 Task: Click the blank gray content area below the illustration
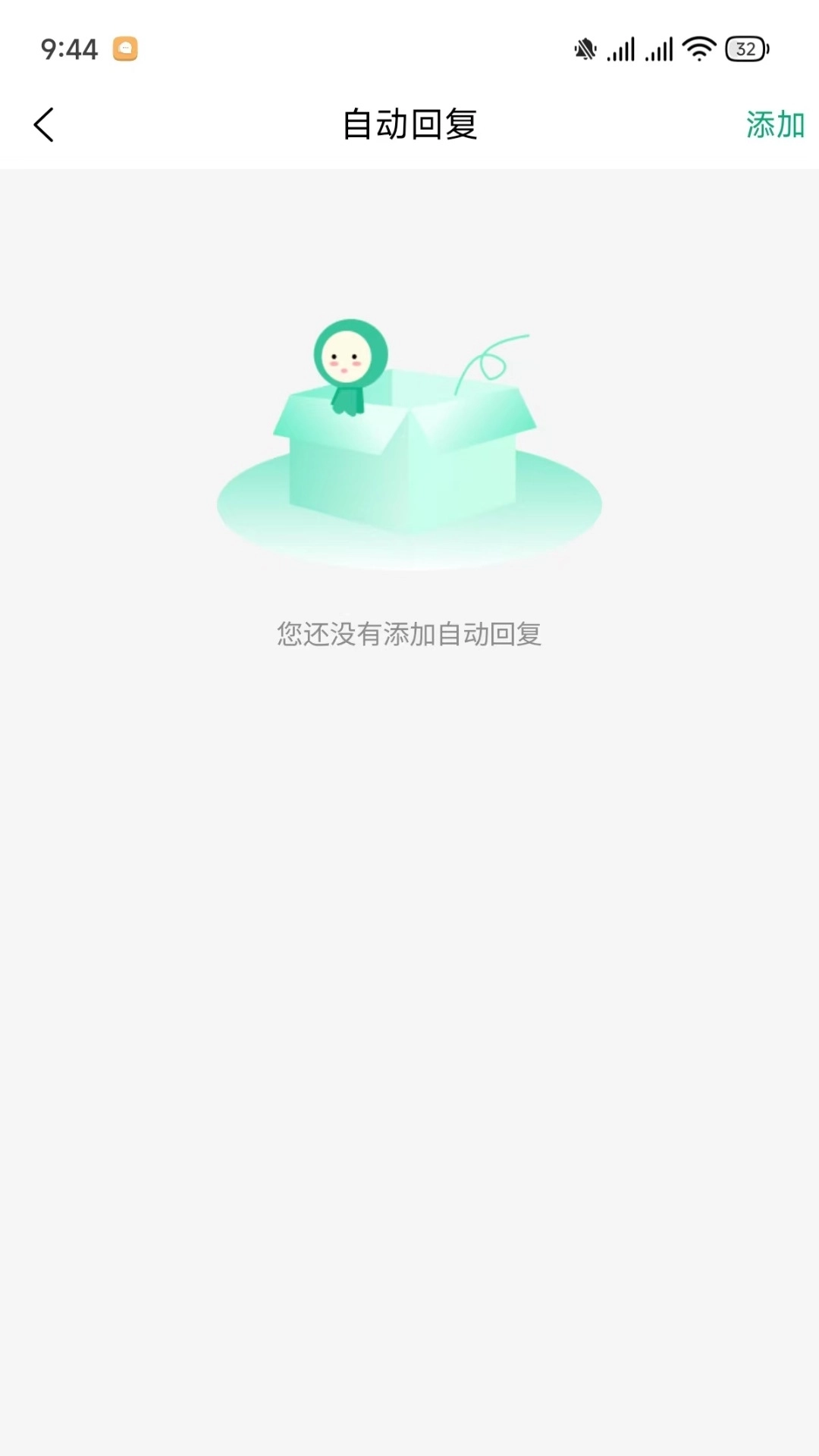pyautogui.click(x=409, y=986)
